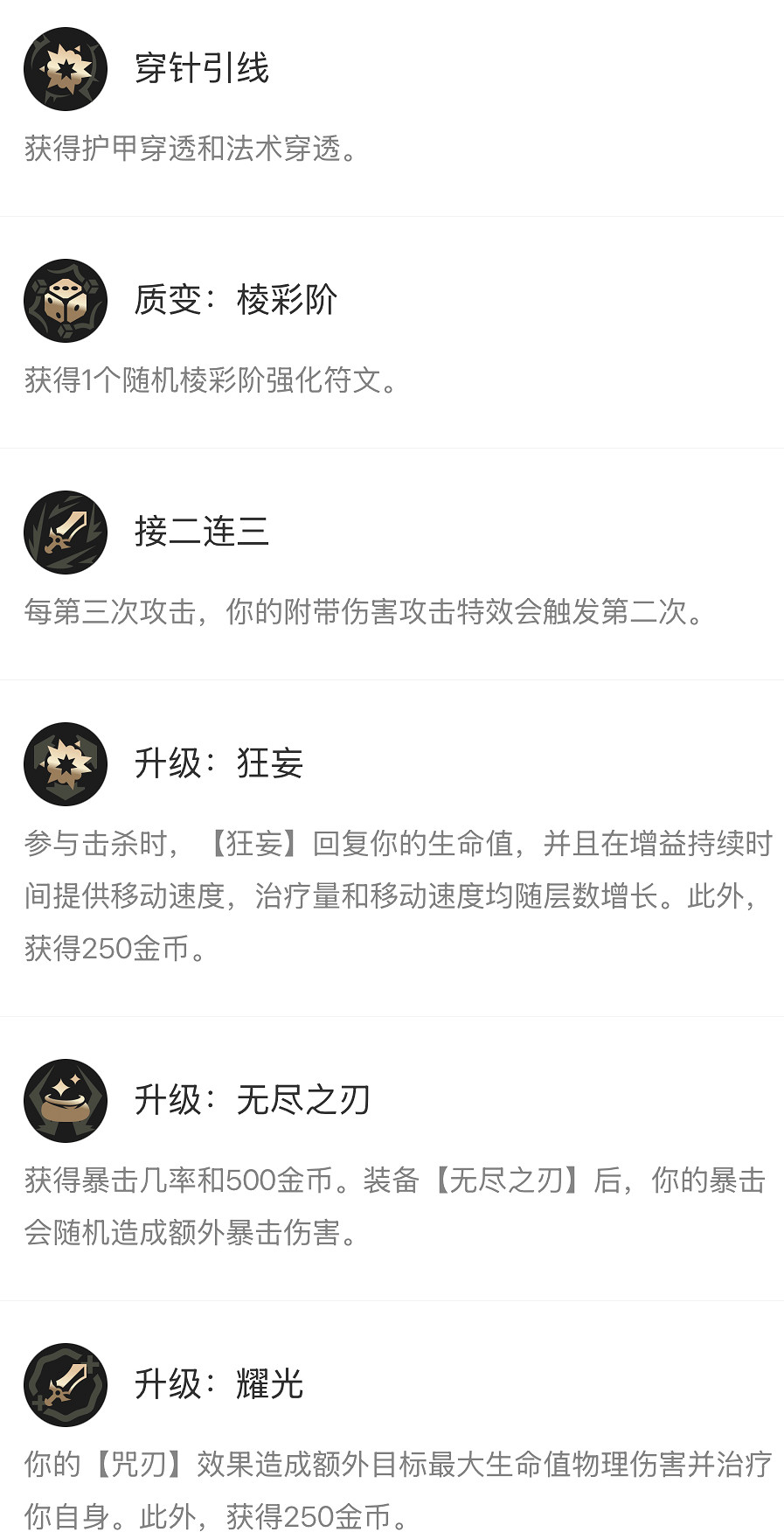Click the 接二连三 heading
The image size is (784, 1539).
203,533
